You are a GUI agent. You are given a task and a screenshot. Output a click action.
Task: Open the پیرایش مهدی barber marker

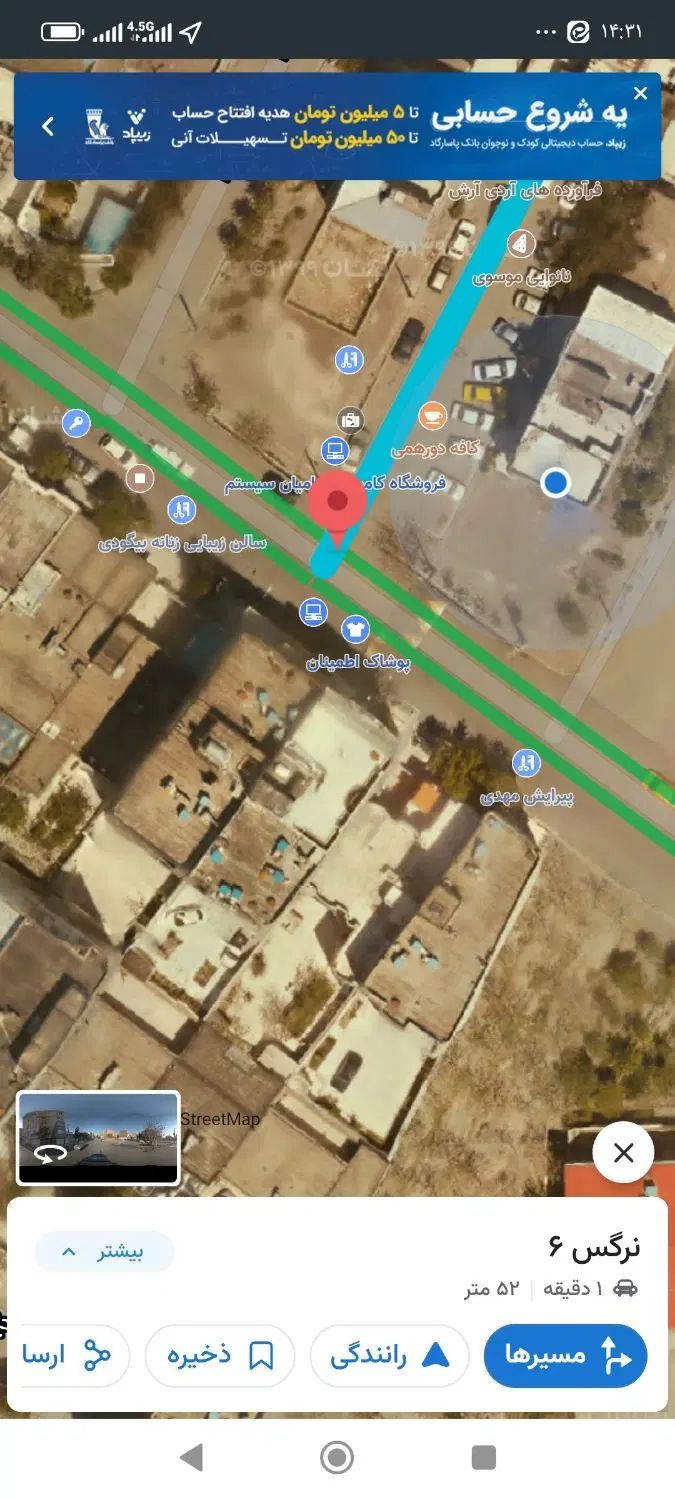525,764
